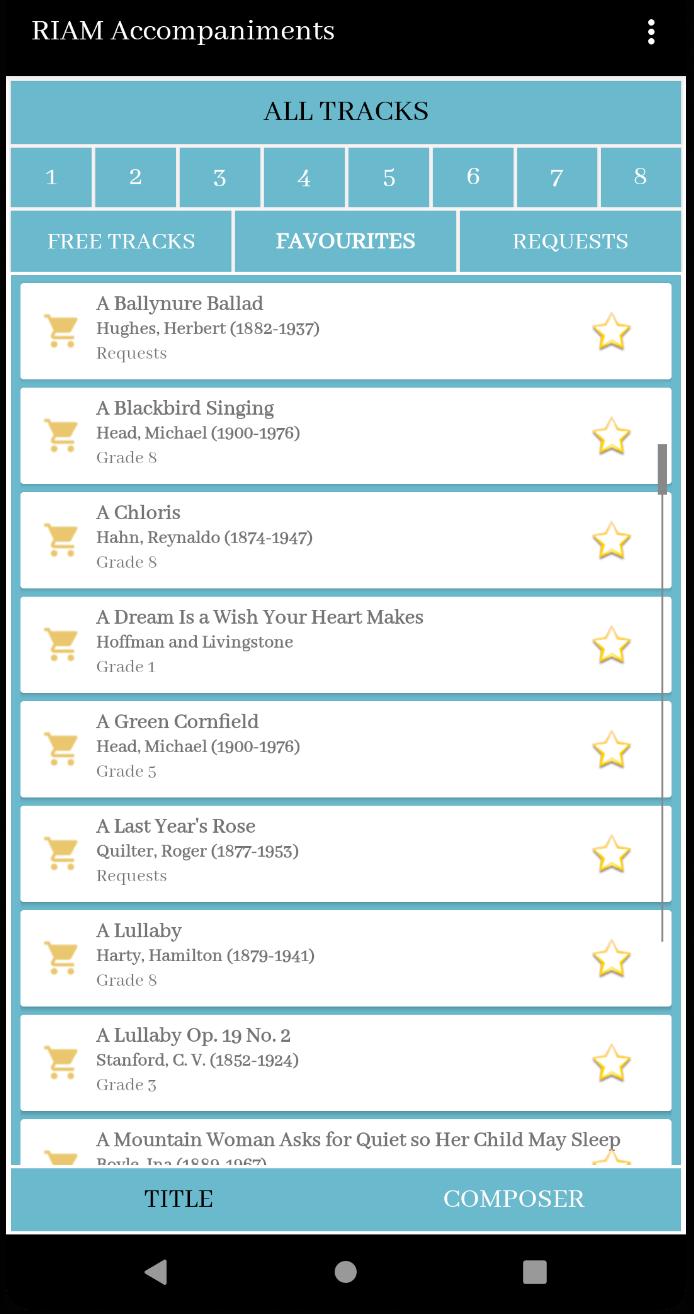Switch to Favourites tab
The width and height of the screenshot is (694, 1314).
tap(346, 241)
